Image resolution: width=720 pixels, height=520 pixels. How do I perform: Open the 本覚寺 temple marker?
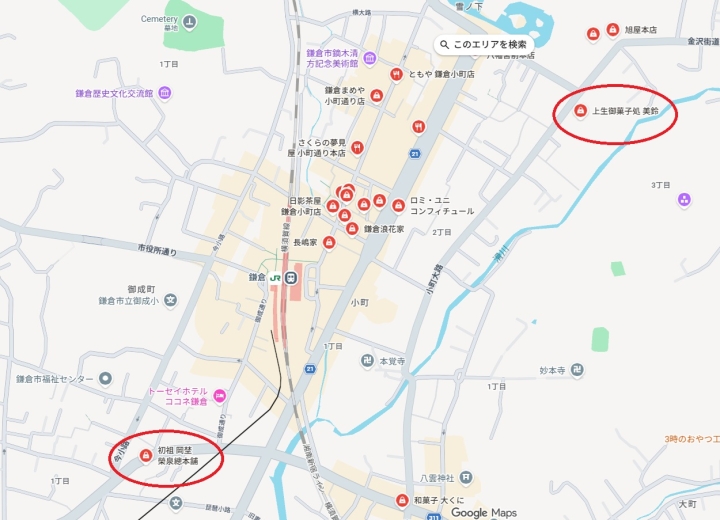pos(367,361)
